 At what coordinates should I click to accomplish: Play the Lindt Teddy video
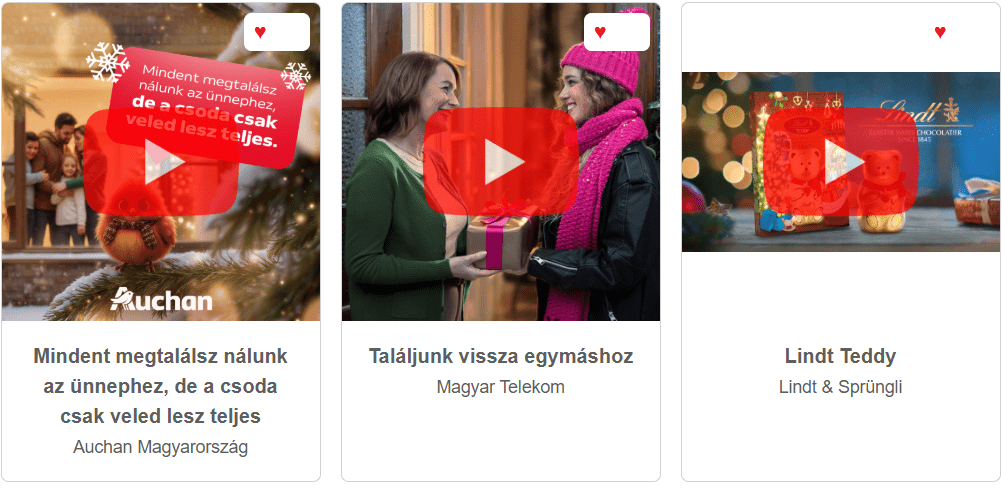841,162
